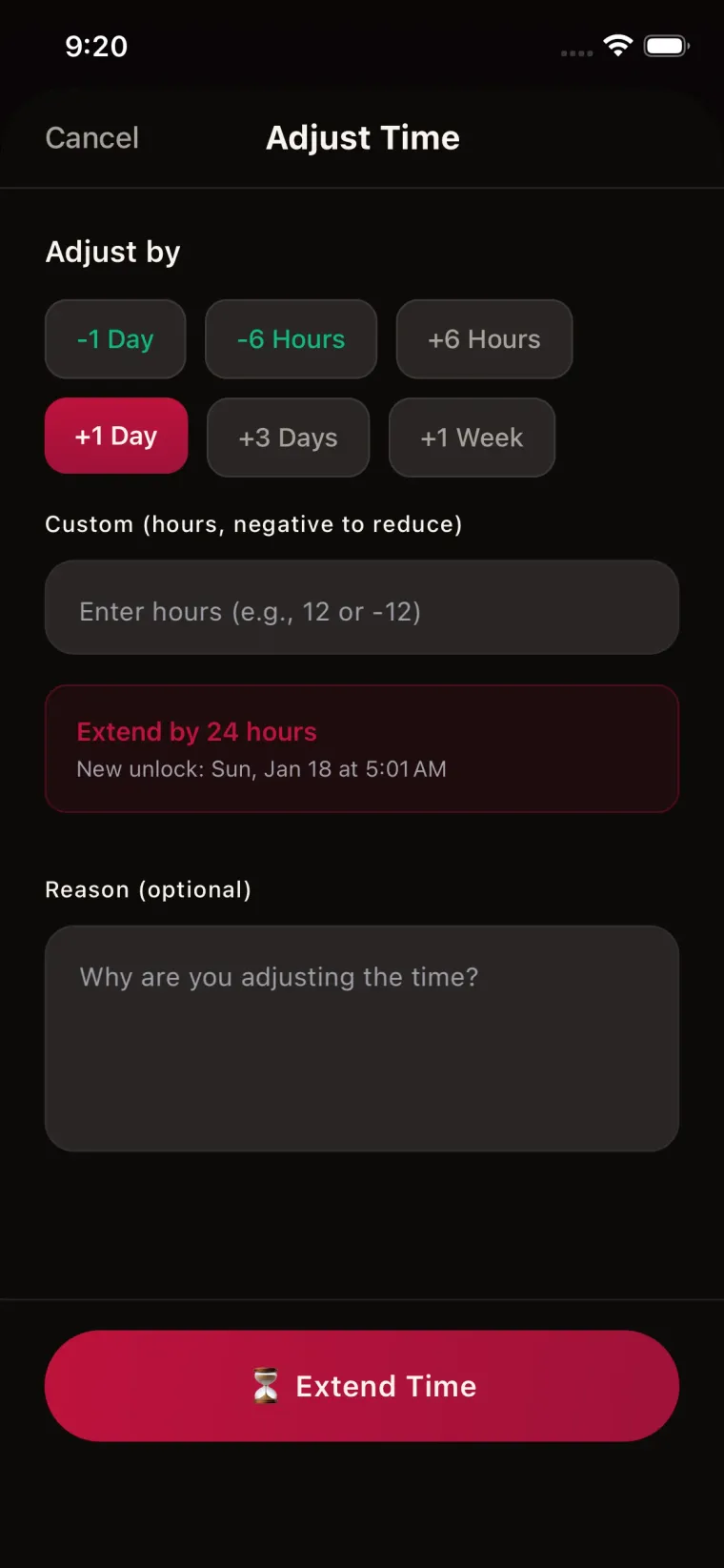Choose the -6 Hours option
Viewport: 724px width, 1568px height.
[291, 339]
